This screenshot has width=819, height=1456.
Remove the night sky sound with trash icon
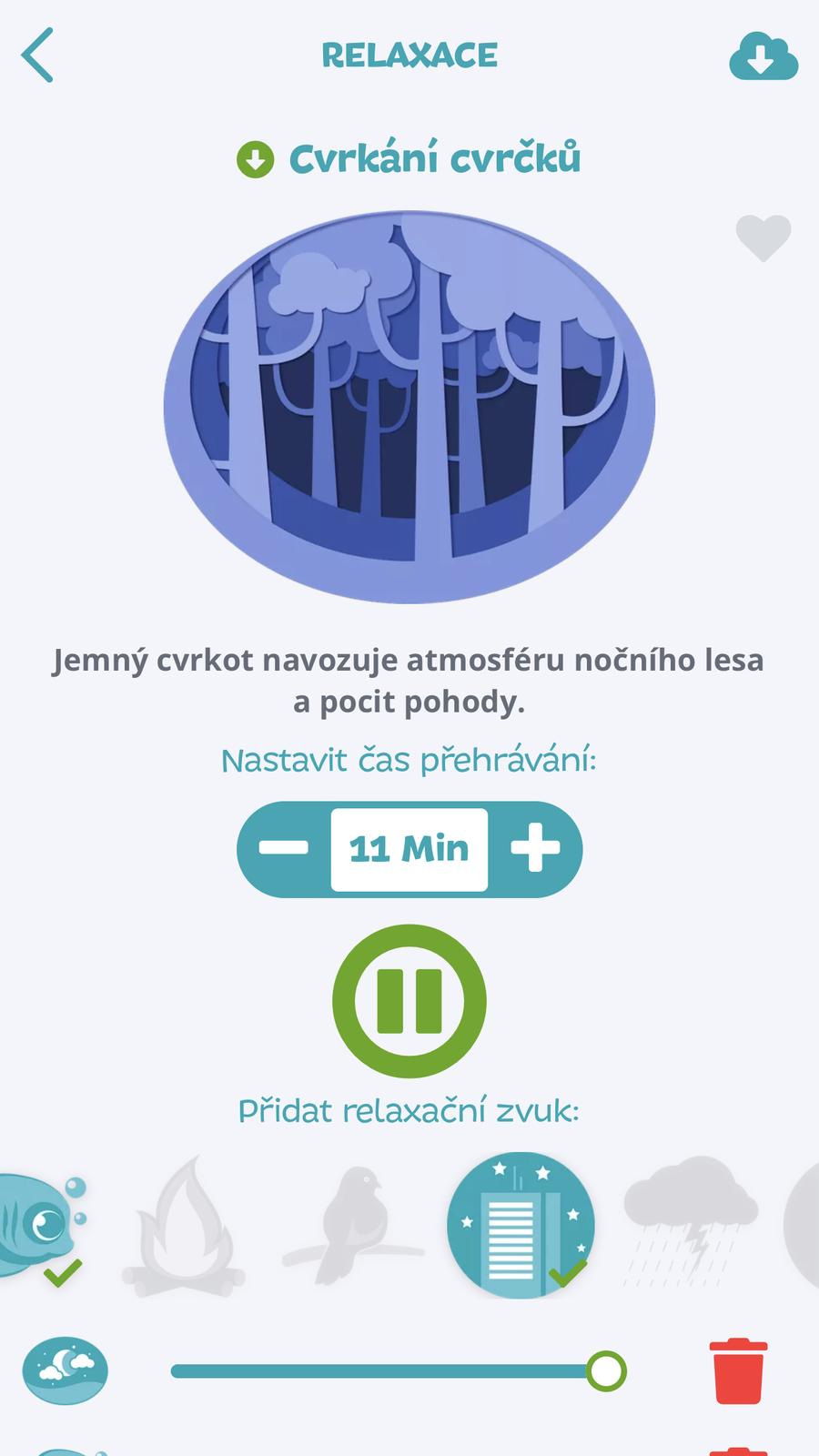coord(738,1370)
